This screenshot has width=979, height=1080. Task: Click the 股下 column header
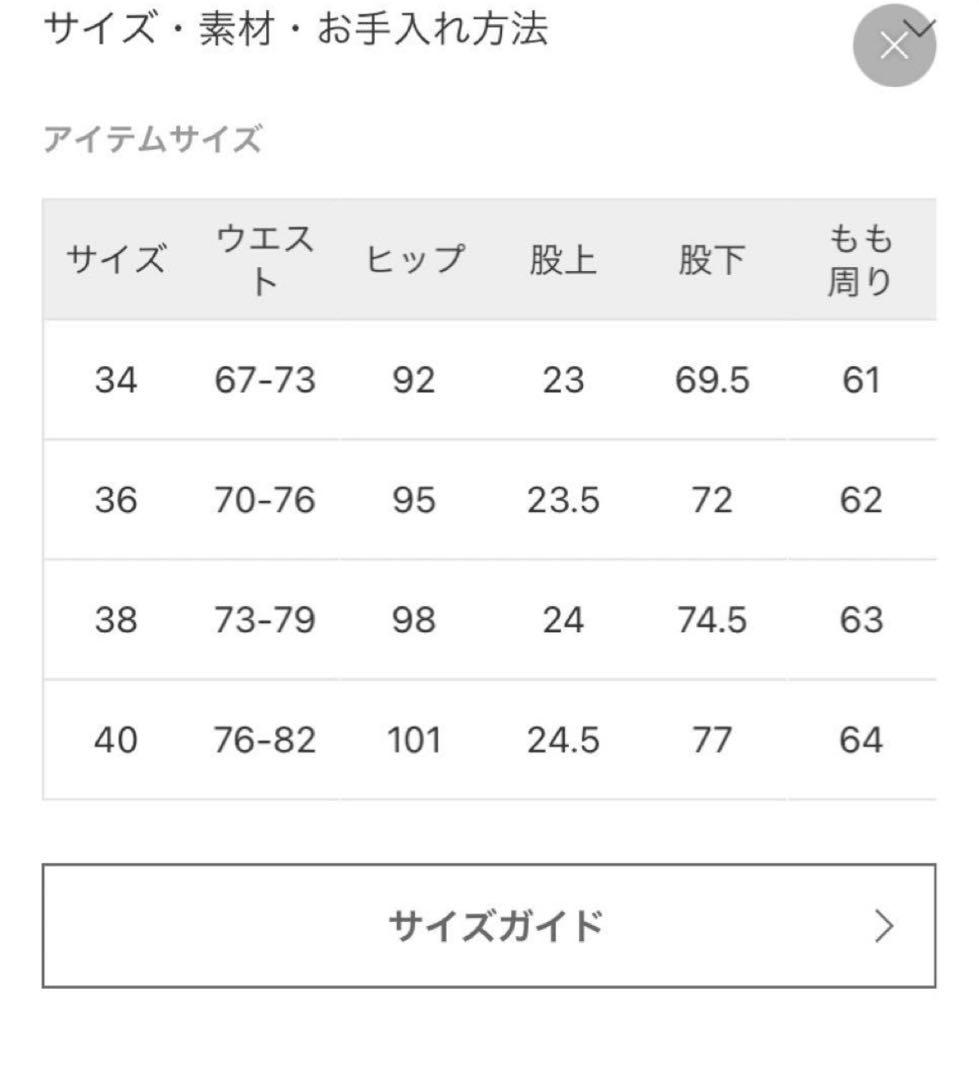click(x=711, y=258)
